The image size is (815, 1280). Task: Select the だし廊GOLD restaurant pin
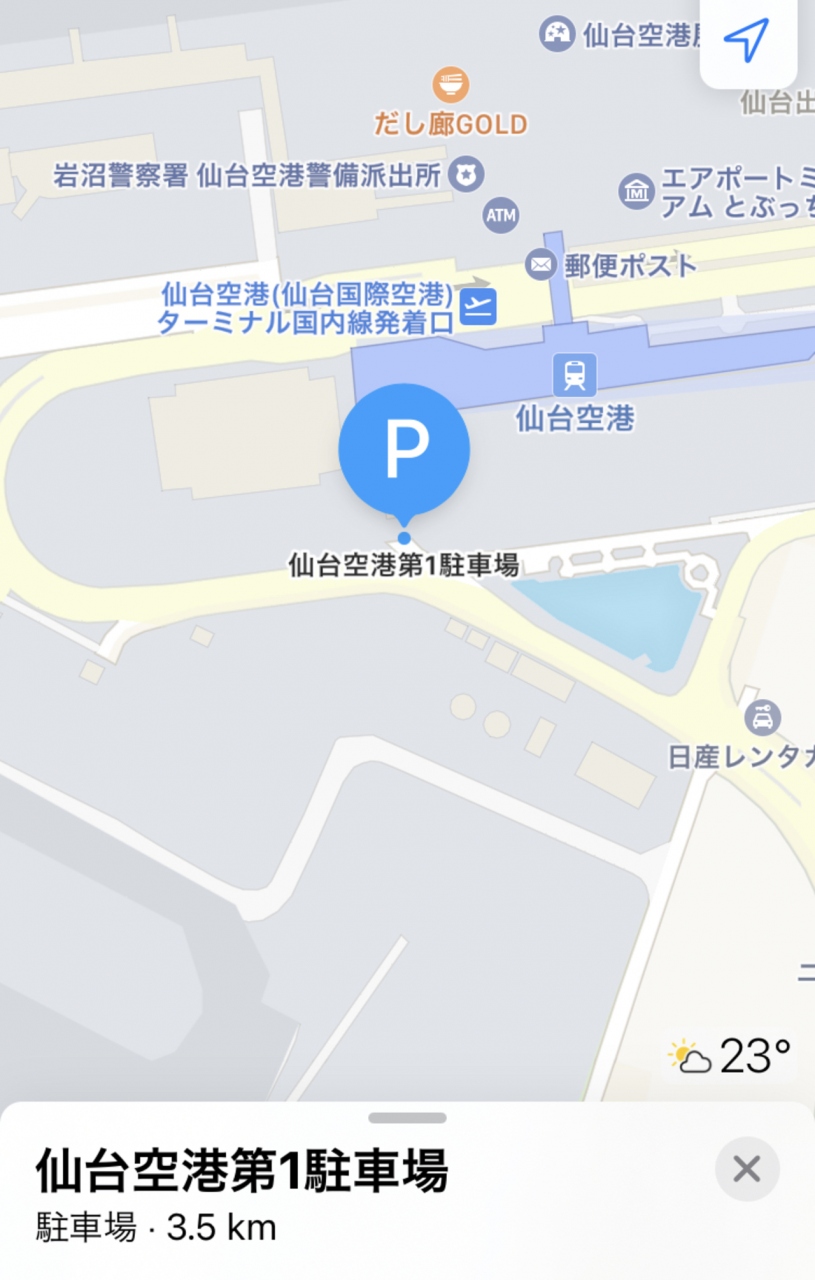(x=451, y=85)
